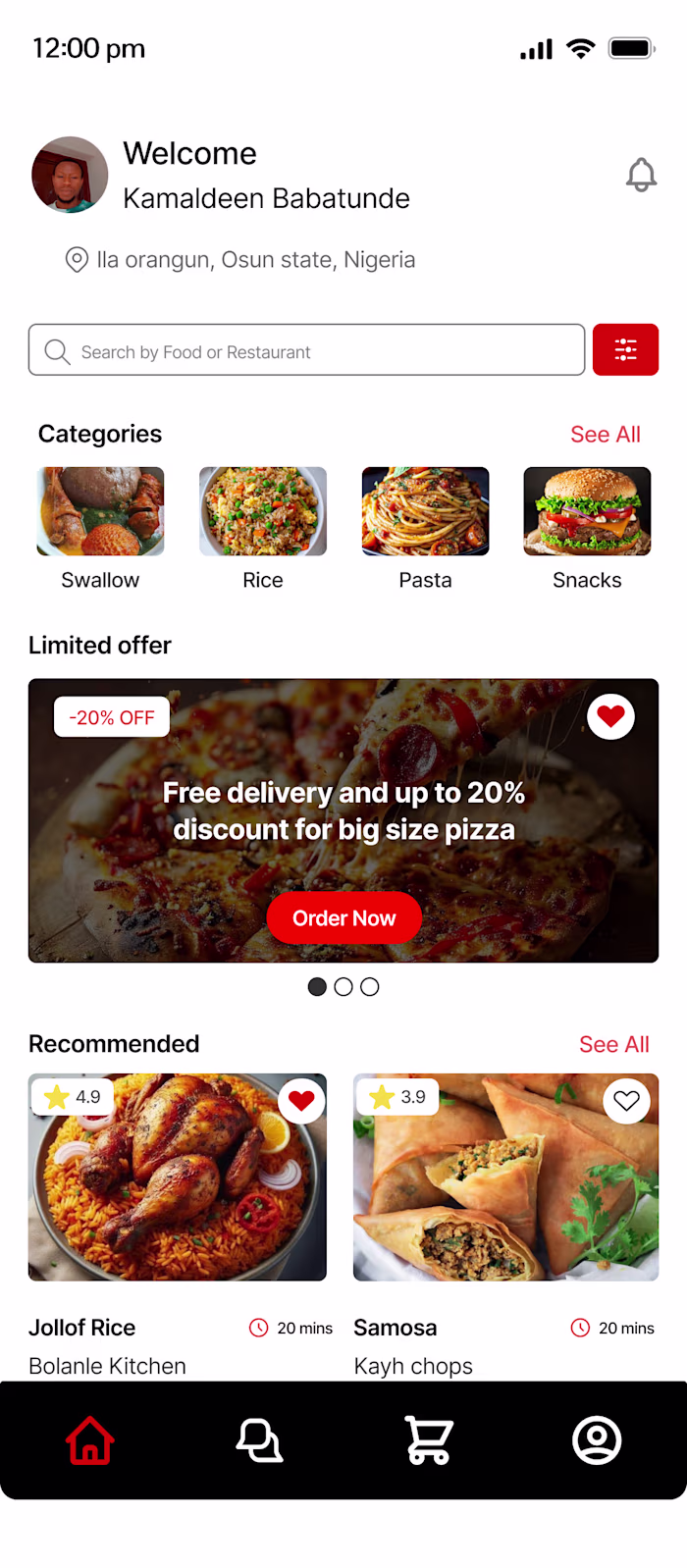Image resolution: width=687 pixels, height=1568 pixels.
Task: Tap the Search by Food or Restaurant field
Action: coord(306,350)
